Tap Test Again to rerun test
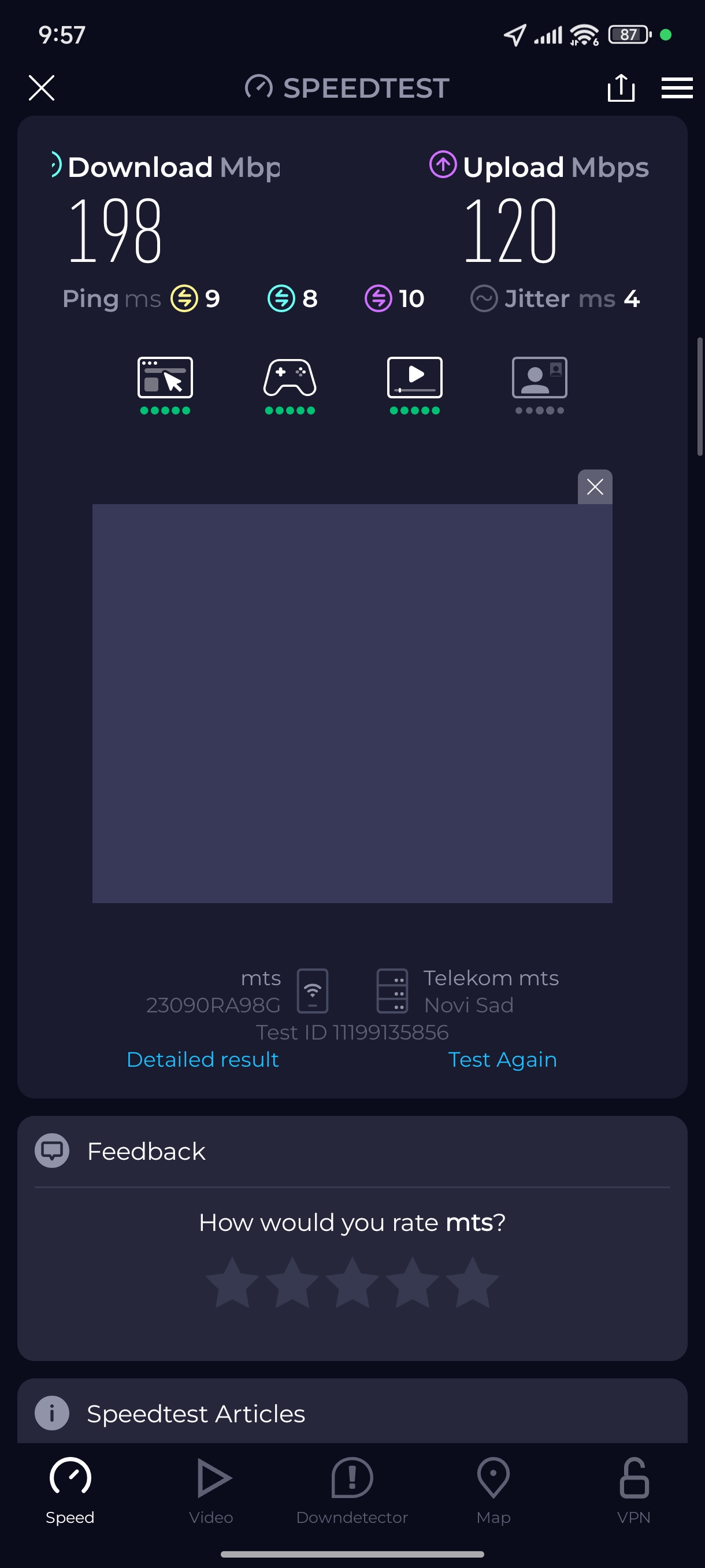The image size is (705, 1568). 502,1059
